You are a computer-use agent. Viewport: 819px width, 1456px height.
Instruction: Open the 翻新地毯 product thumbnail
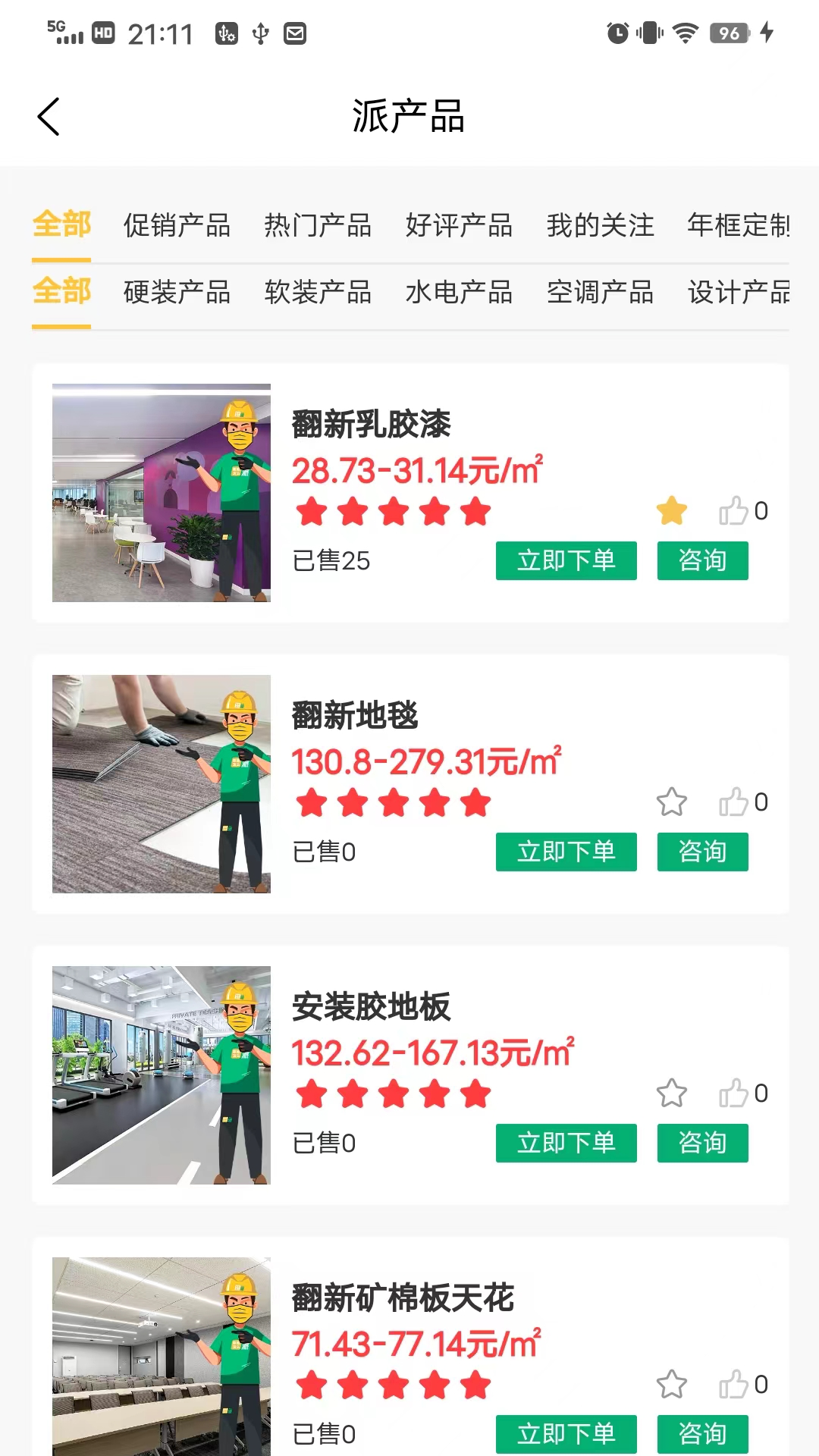[x=160, y=784]
